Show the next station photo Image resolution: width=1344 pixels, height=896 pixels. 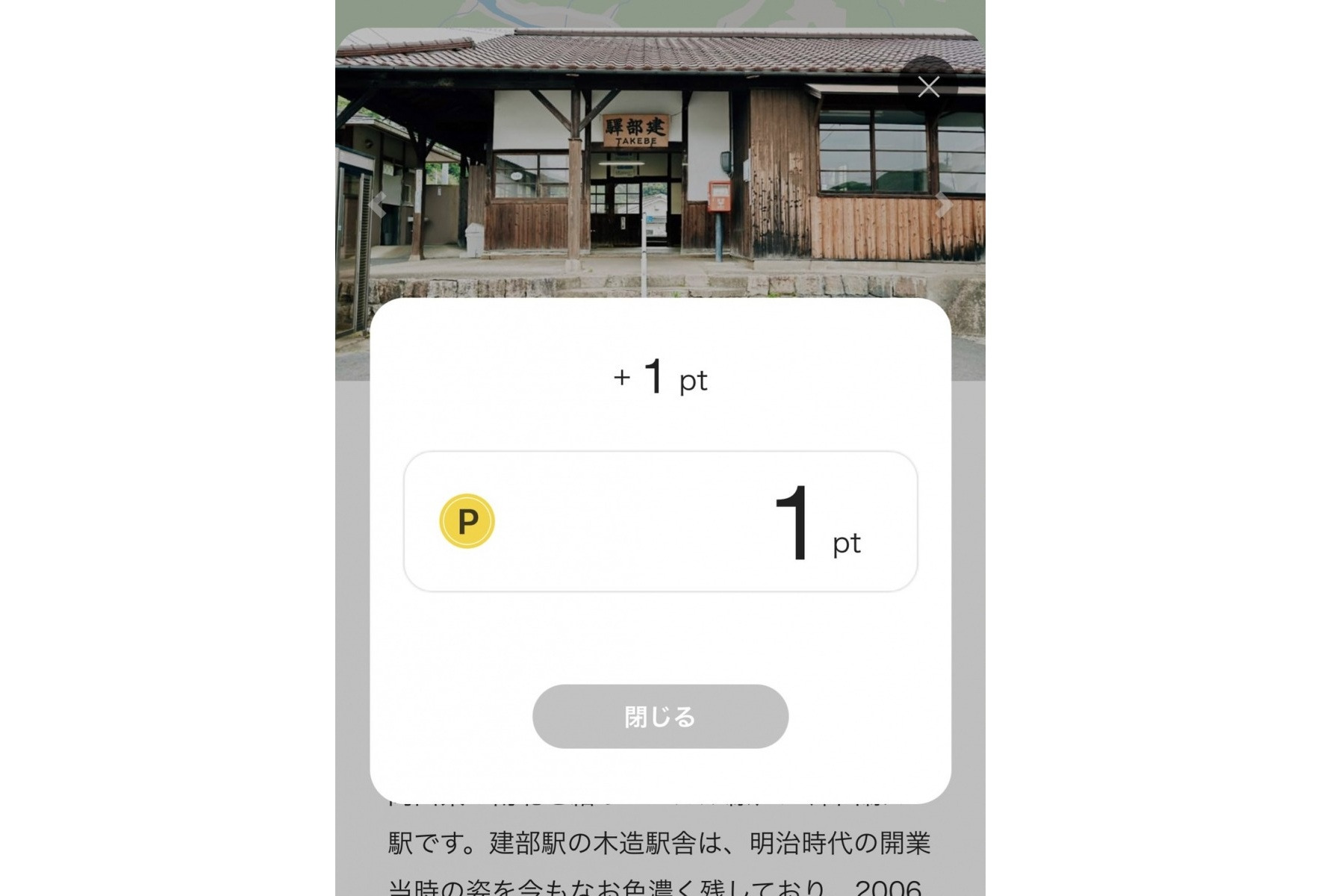(x=945, y=205)
